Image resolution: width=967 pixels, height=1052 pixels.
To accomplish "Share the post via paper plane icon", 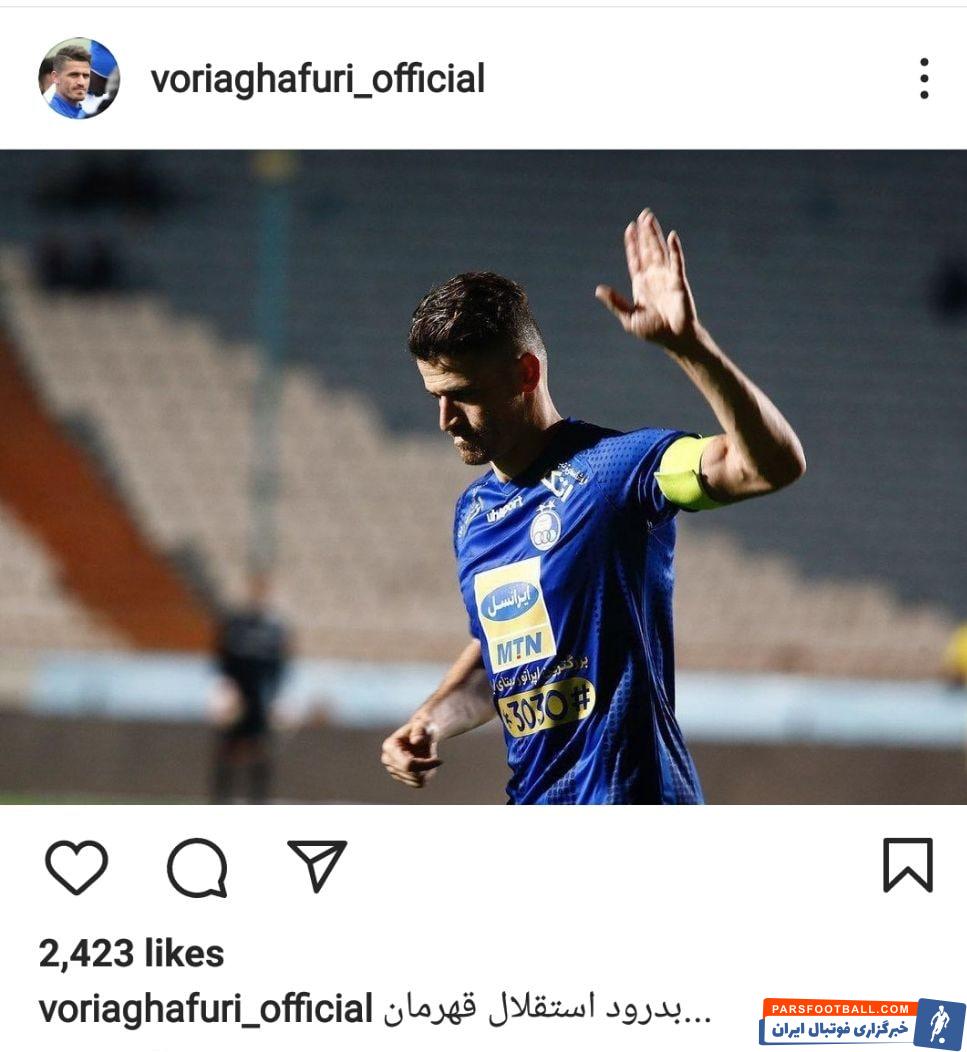I will click(317, 865).
